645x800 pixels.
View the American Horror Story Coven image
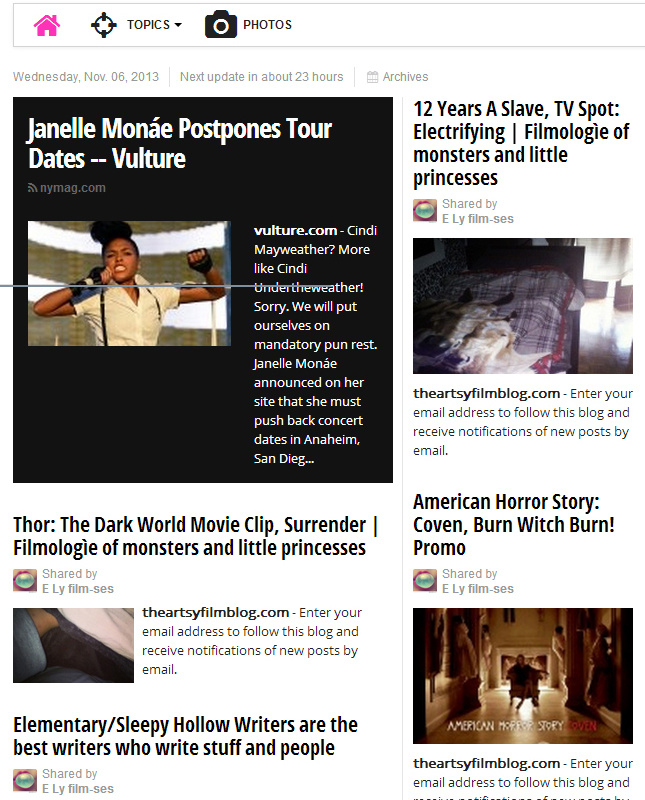523,676
